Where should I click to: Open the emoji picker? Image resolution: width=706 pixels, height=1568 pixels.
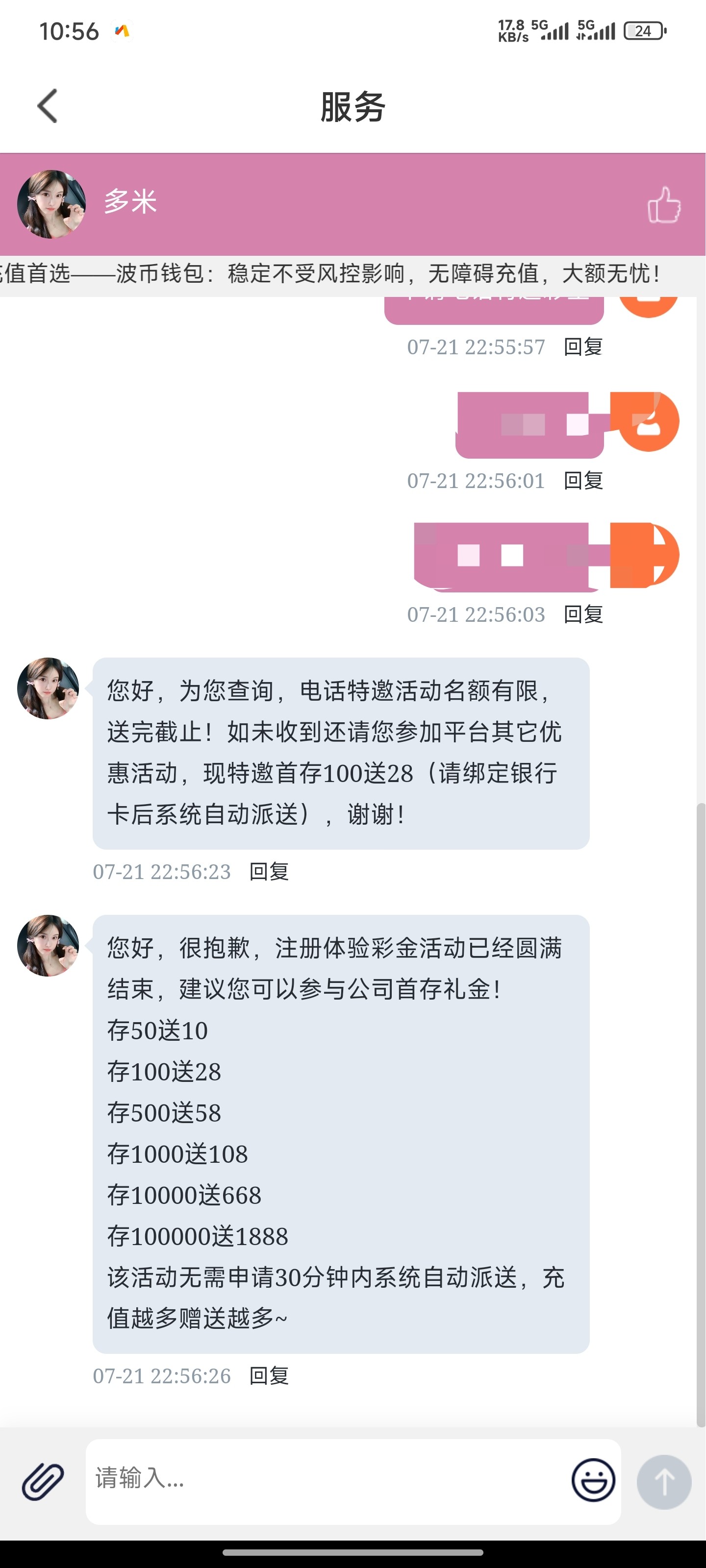pos(593,1480)
